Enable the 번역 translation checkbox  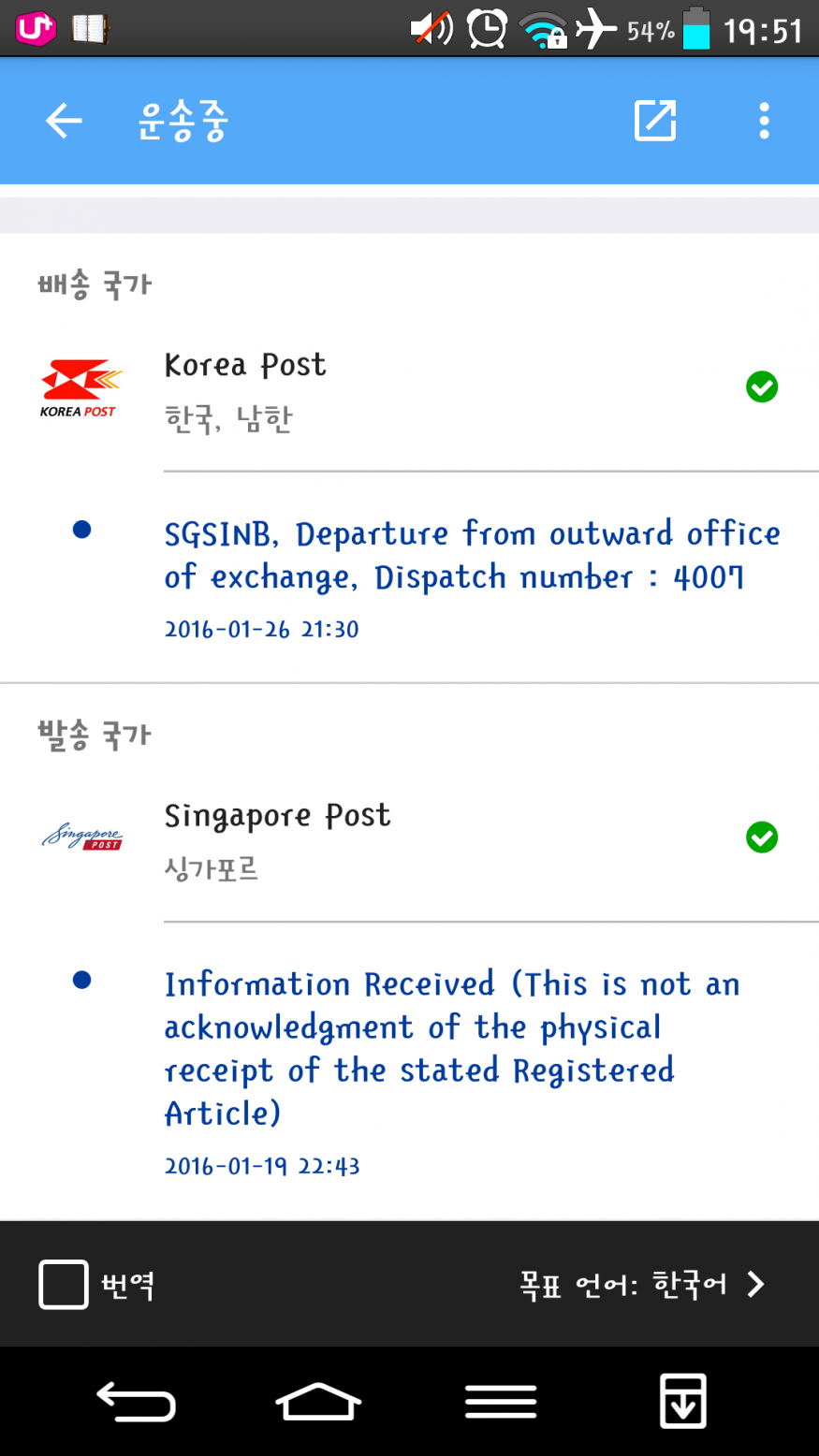pos(64,1284)
